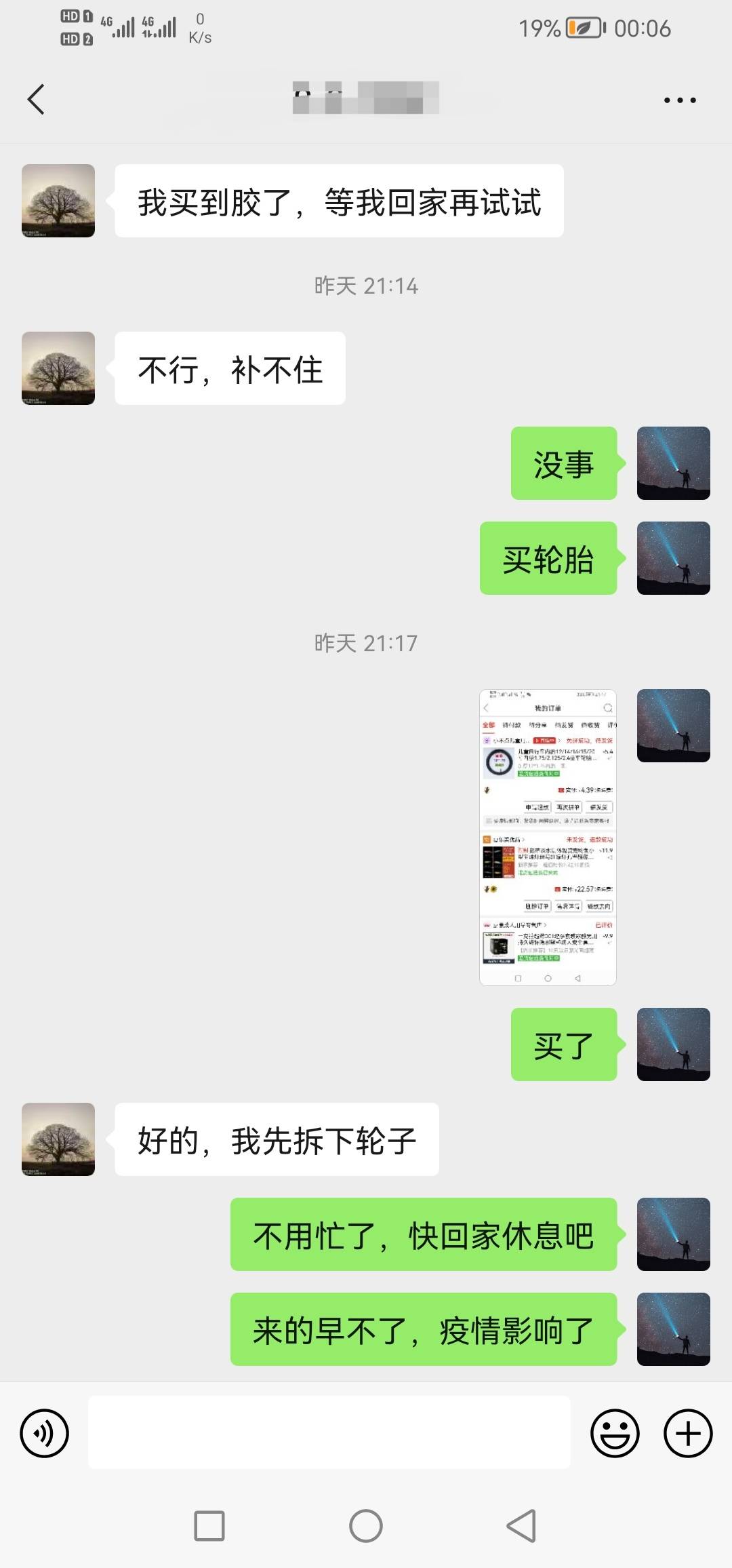Tap the '买了' message bubble
This screenshot has height=1568, width=732.
coord(563,1044)
